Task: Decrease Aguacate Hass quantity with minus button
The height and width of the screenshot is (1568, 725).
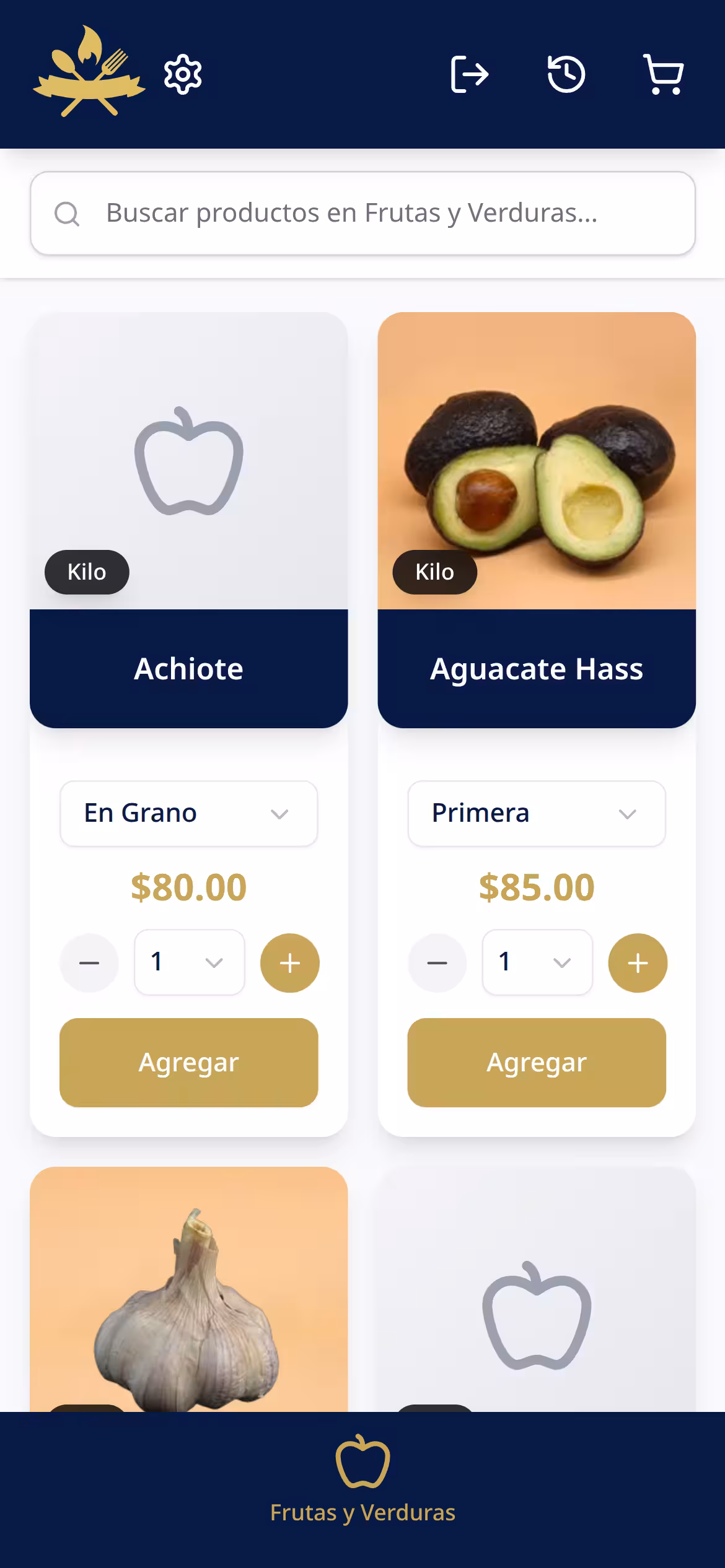Action: point(437,962)
